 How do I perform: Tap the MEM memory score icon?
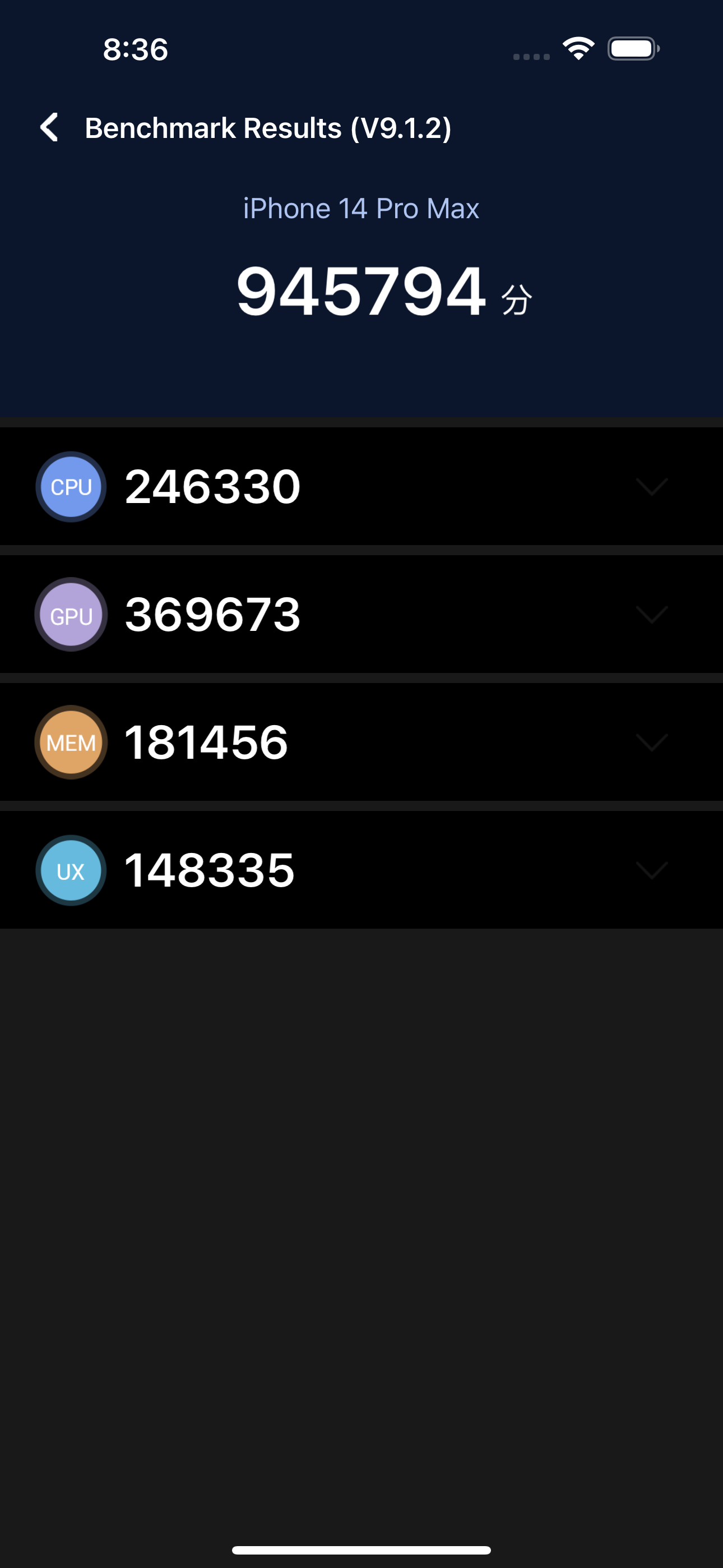click(x=70, y=743)
